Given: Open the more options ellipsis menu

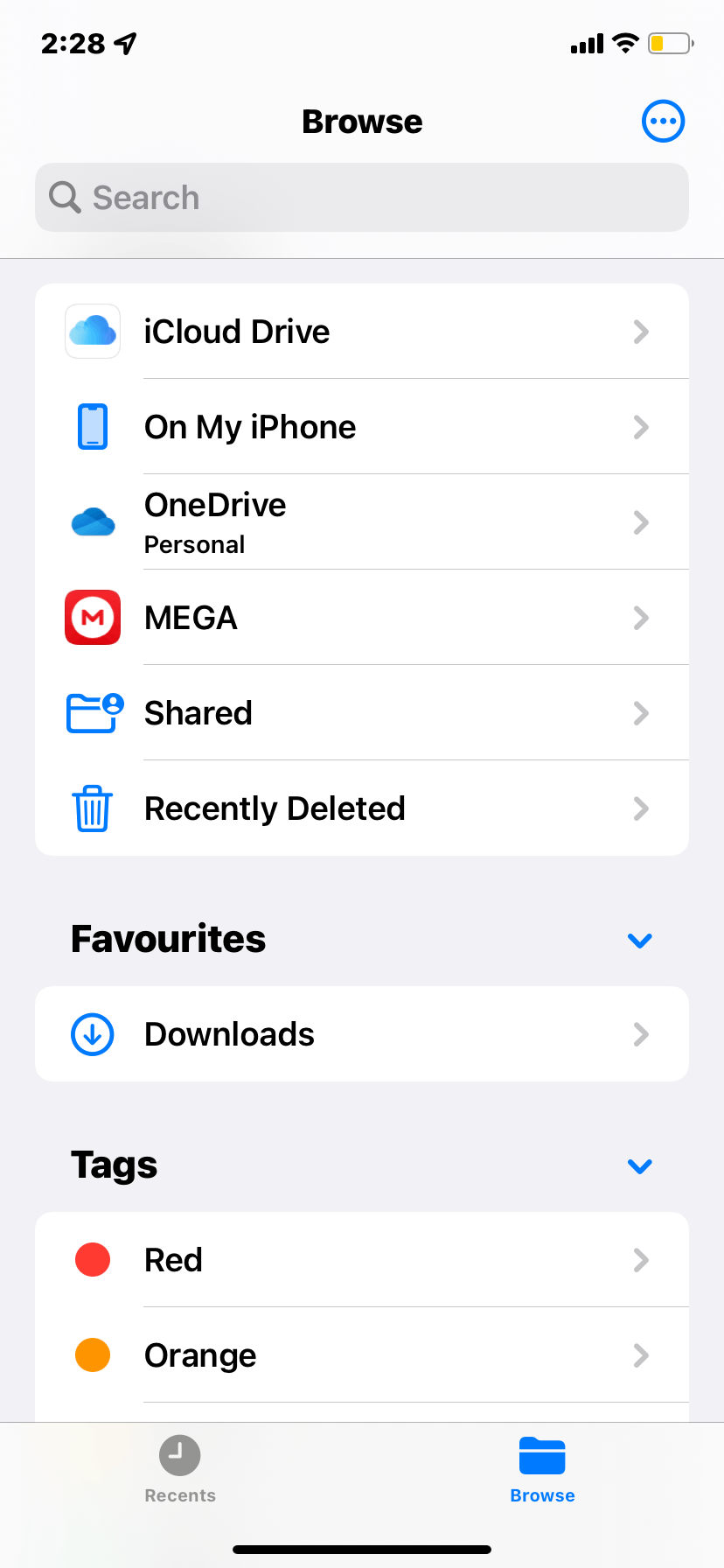Looking at the screenshot, I should coord(663,122).
